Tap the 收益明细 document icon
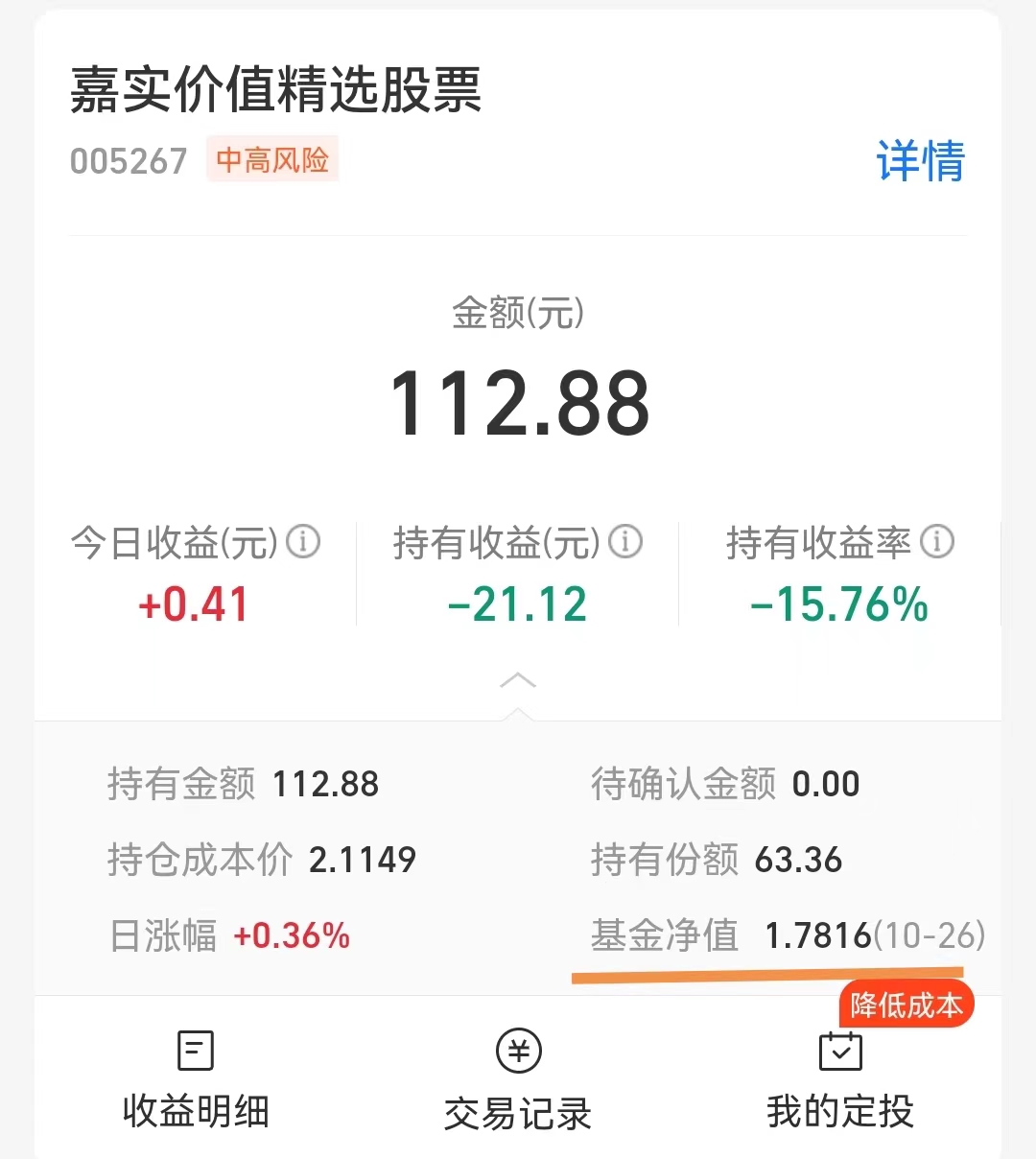1036x1159 pixels. pos(194,1051)
